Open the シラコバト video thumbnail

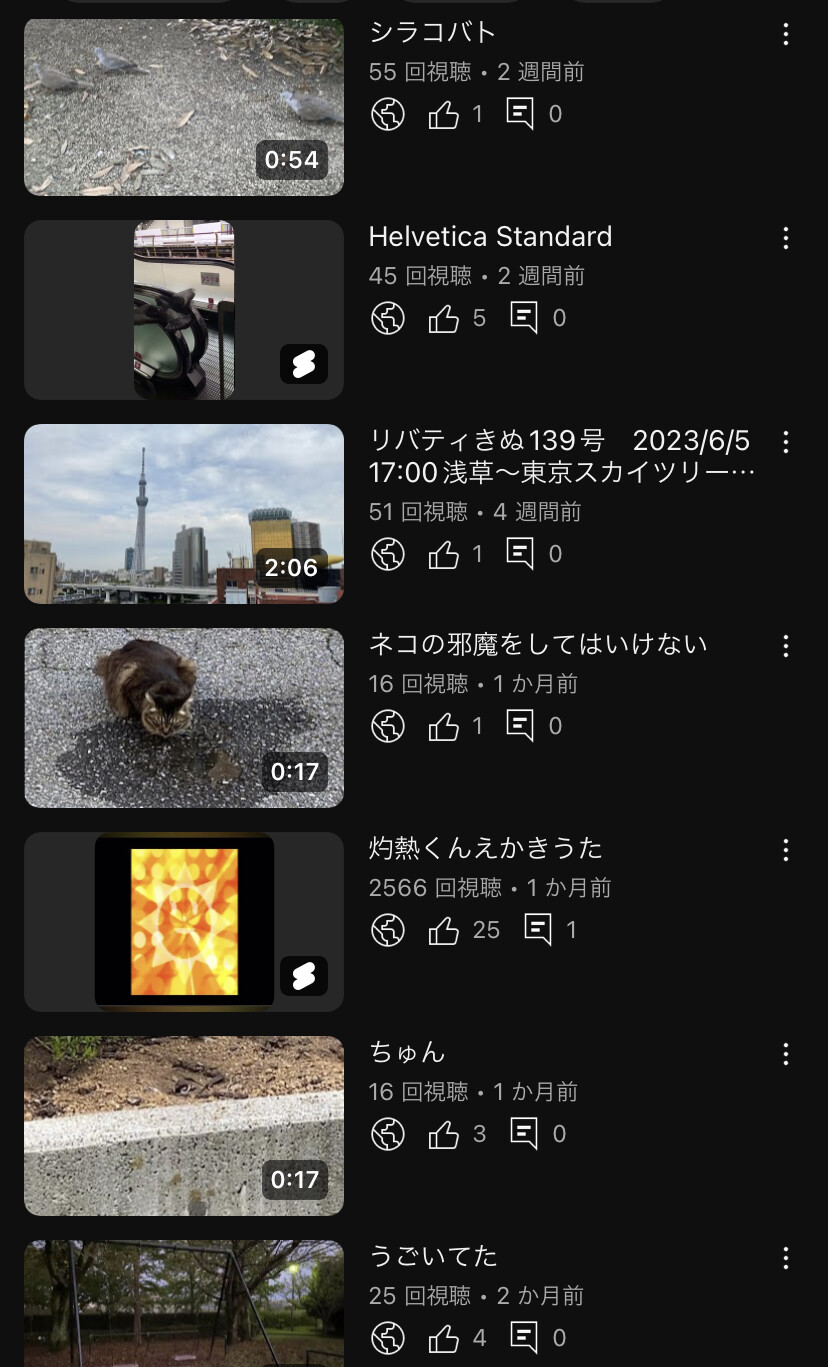184,107
